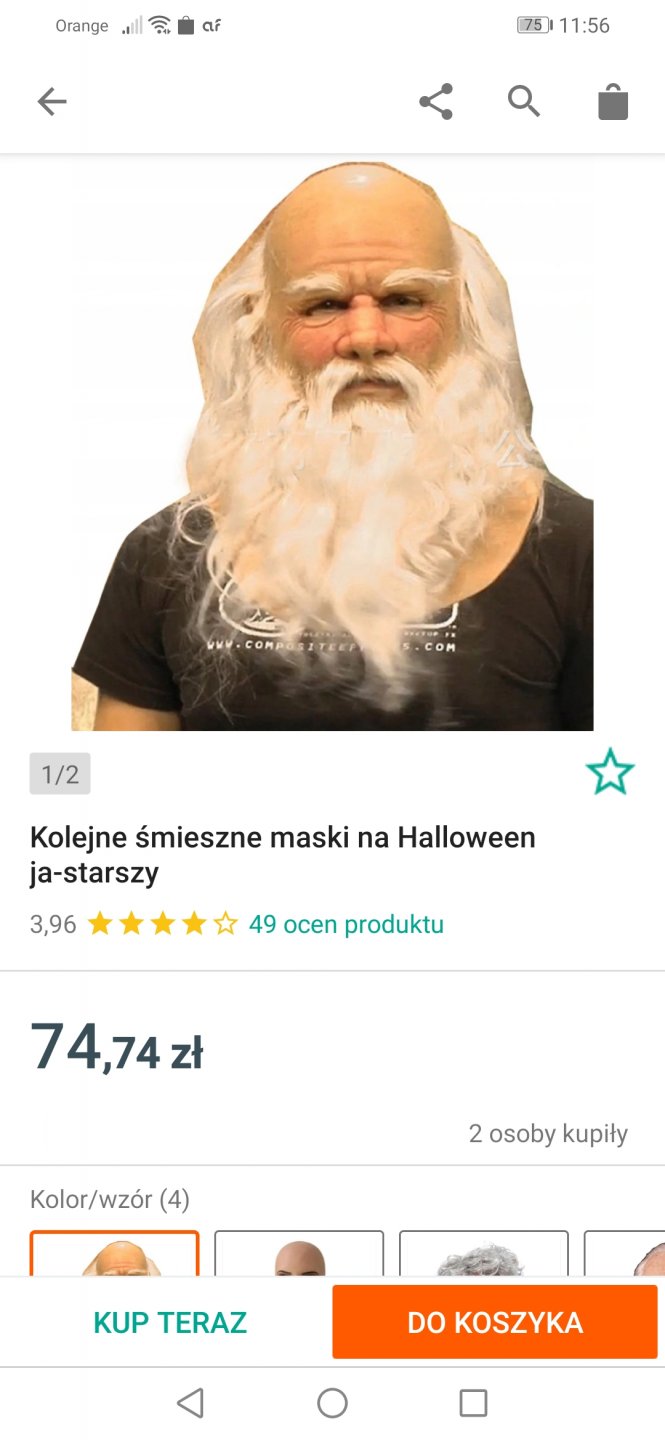Screen dimensions: 665x1440
Task: Choose the grey-haired mask variant
Action: 483,1254
